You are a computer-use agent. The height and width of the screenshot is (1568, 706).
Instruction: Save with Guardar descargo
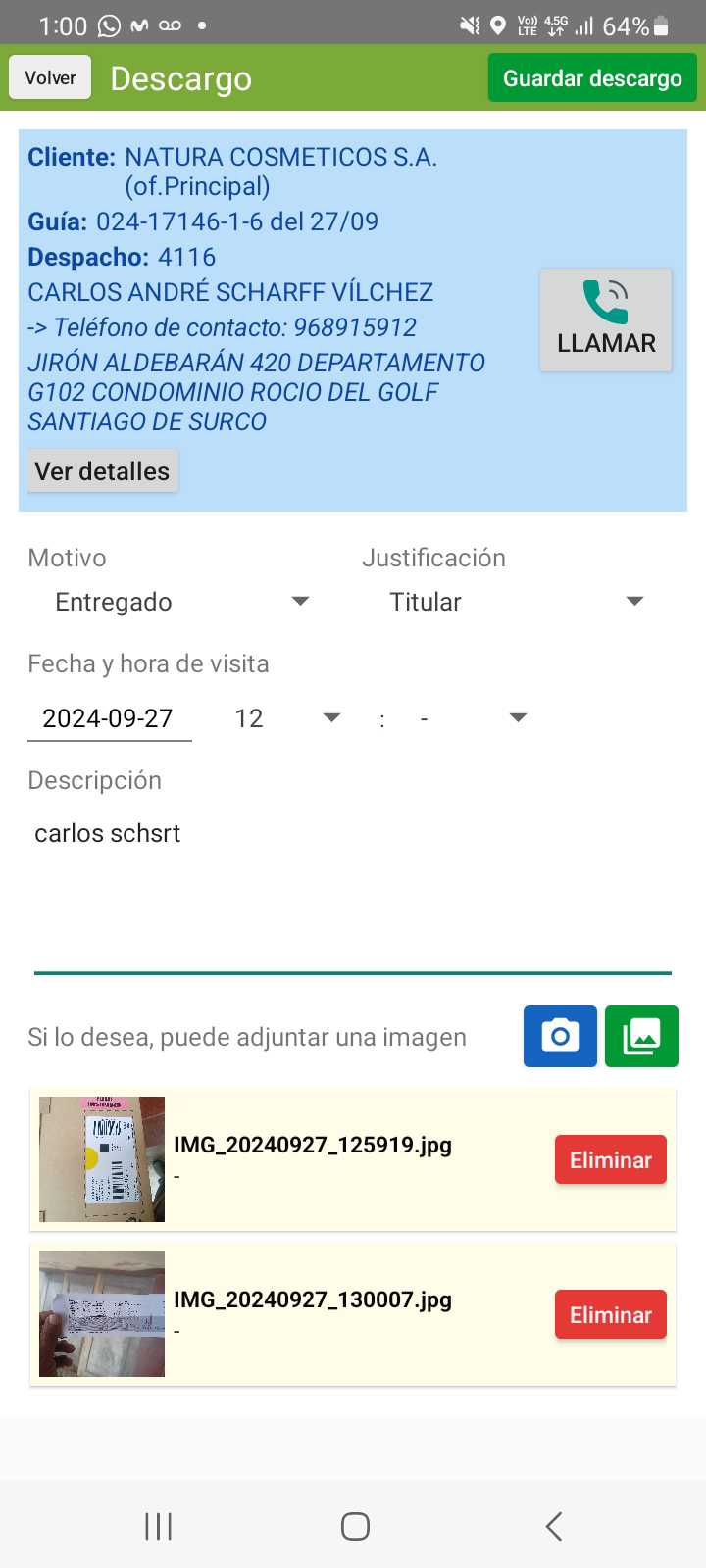pyautogui.click(x=592, y=78)
